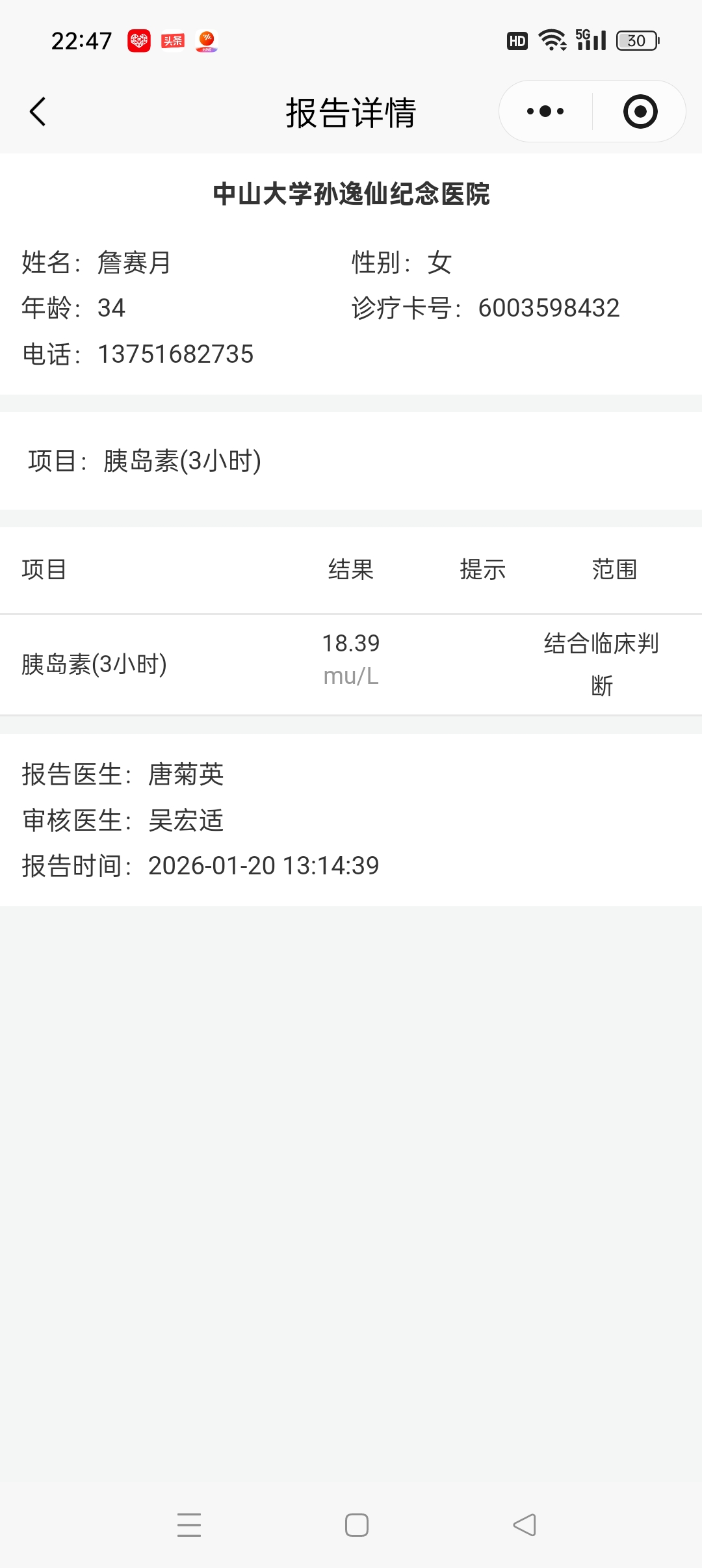The image size is (702, 1568).
Task: Close the mini program with the circle button
Action: [640, 112]
